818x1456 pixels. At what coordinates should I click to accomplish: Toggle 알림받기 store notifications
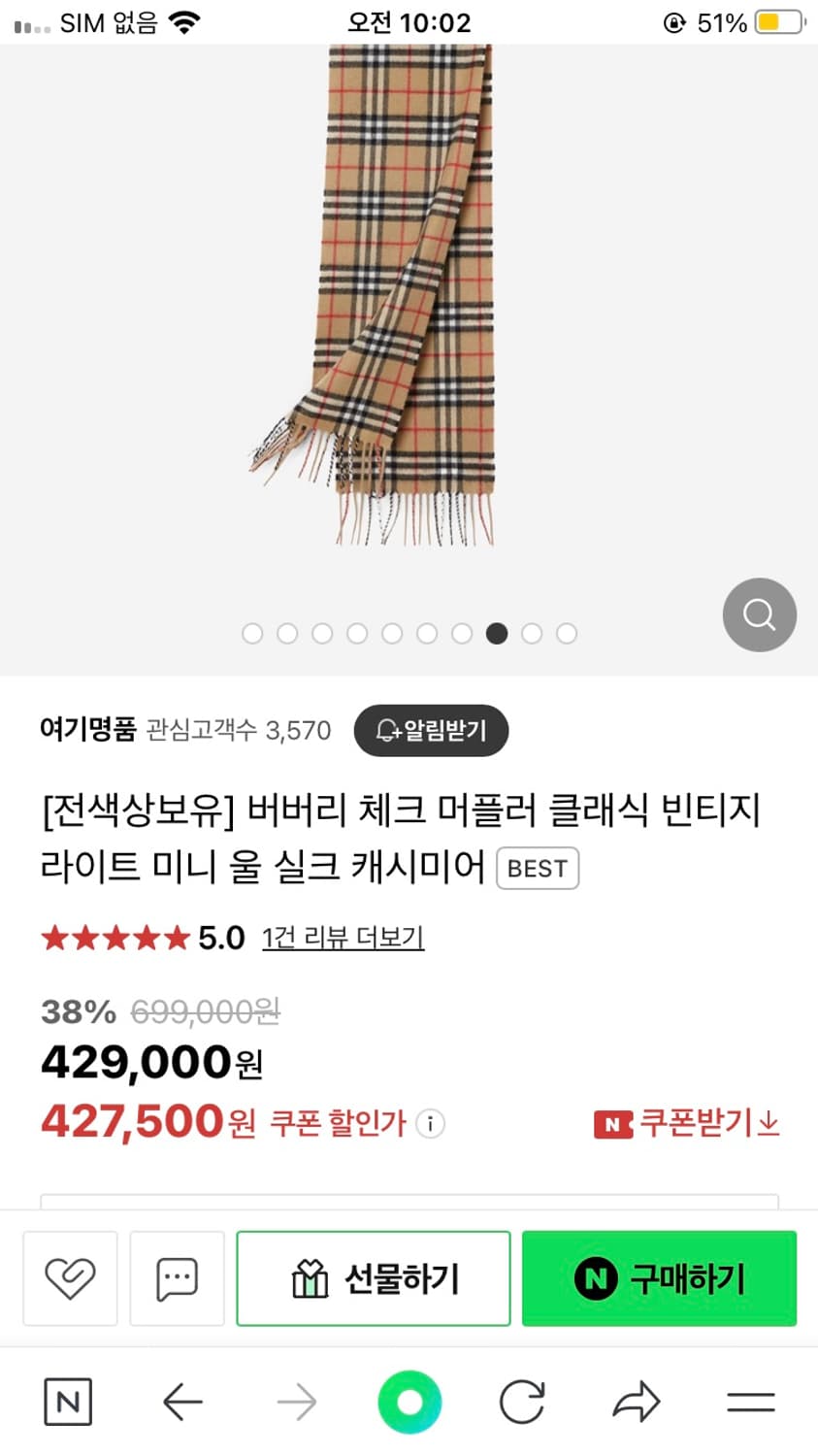pos(431,730)
